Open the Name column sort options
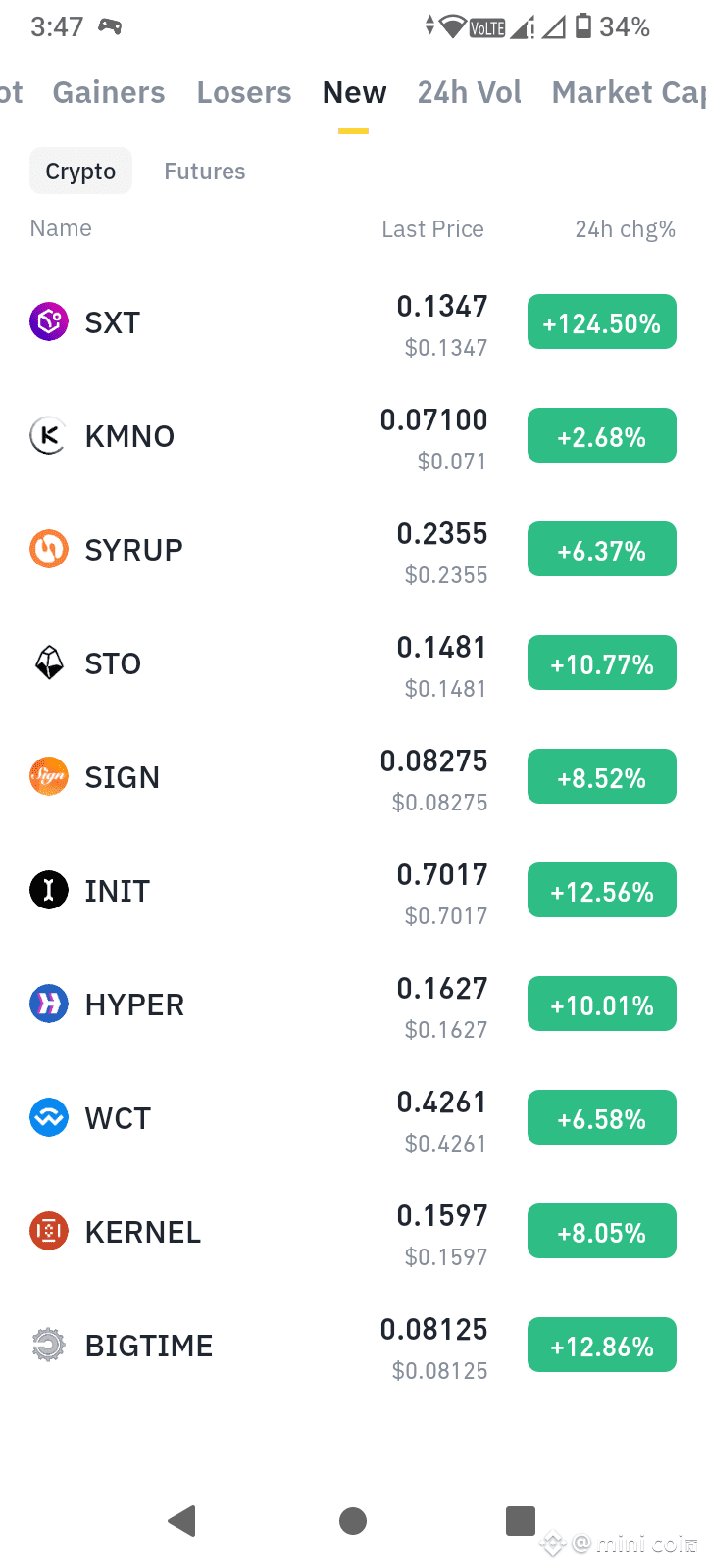The width and height of the screenshot is (706, 1568). (60, 227)
